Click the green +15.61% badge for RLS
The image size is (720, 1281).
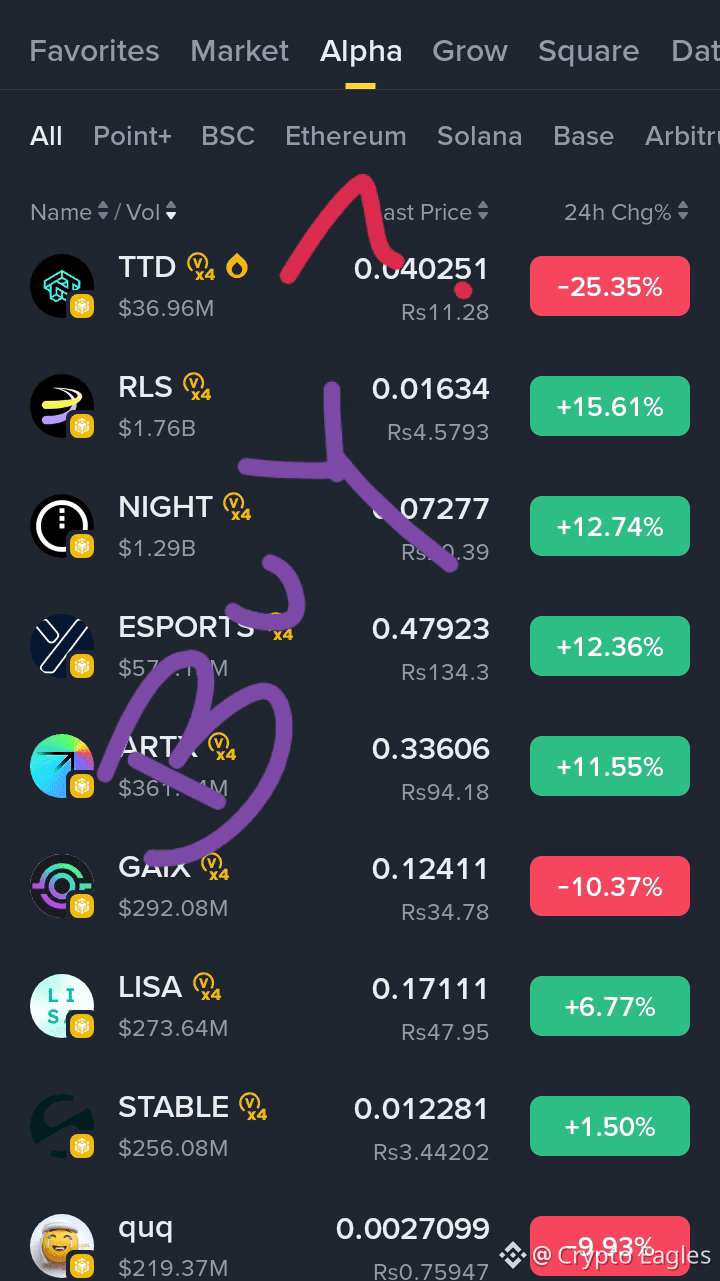(609, 406)
